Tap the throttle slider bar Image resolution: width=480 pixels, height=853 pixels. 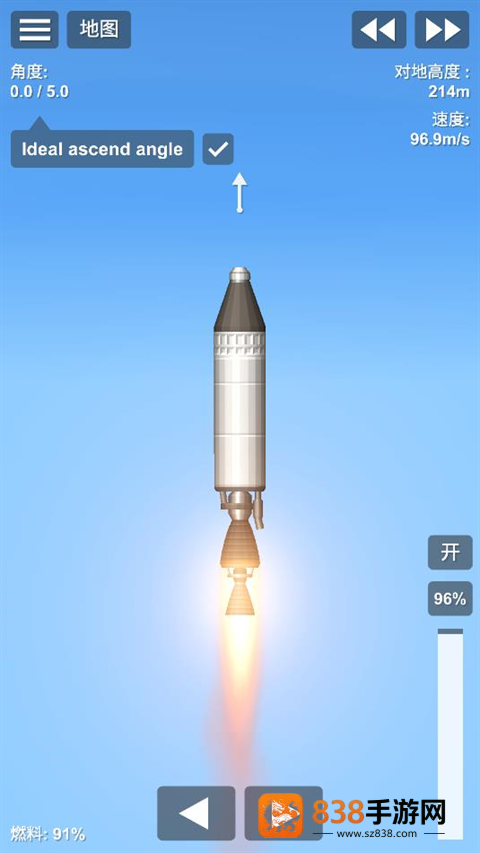pos(451,734)
